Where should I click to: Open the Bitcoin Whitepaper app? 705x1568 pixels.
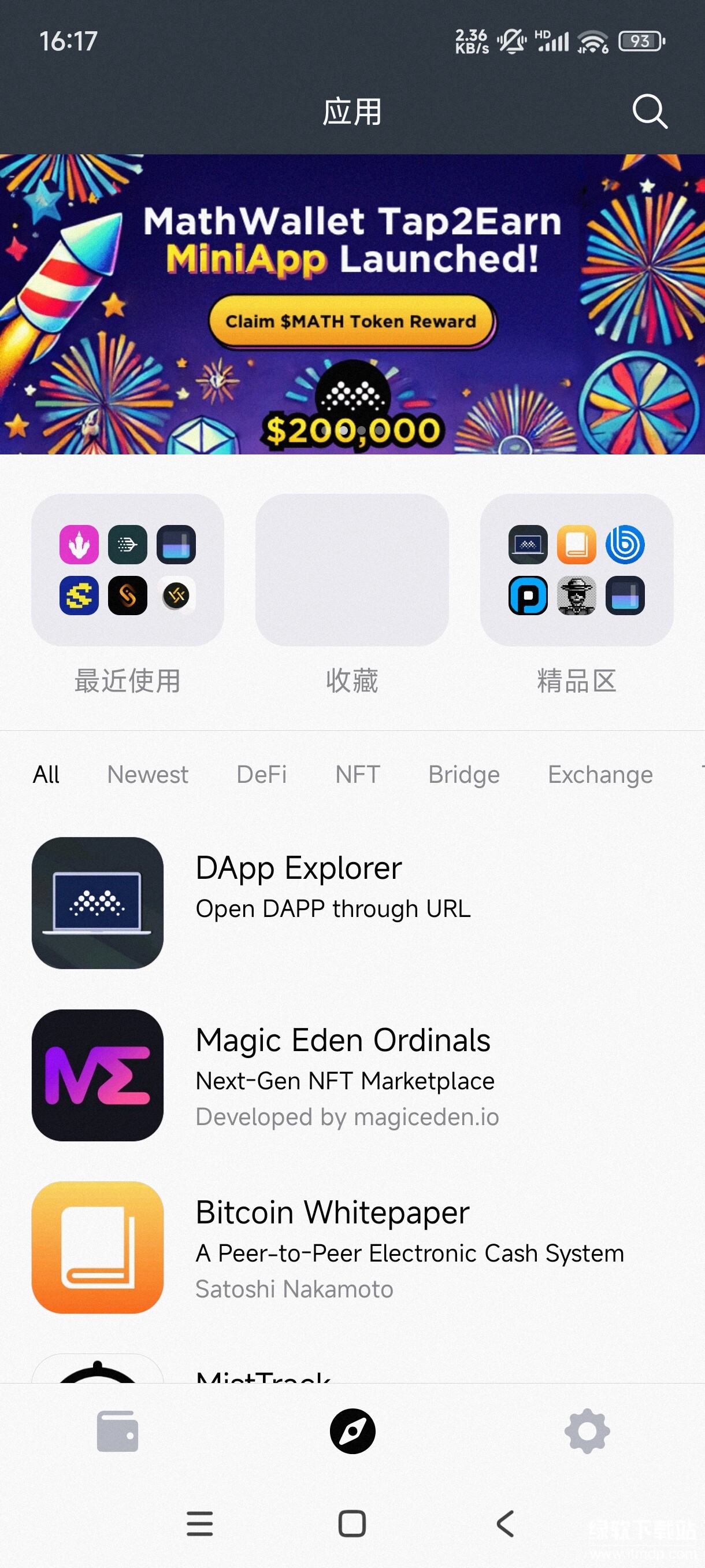pyautogui.click(x=332, y=1247)
